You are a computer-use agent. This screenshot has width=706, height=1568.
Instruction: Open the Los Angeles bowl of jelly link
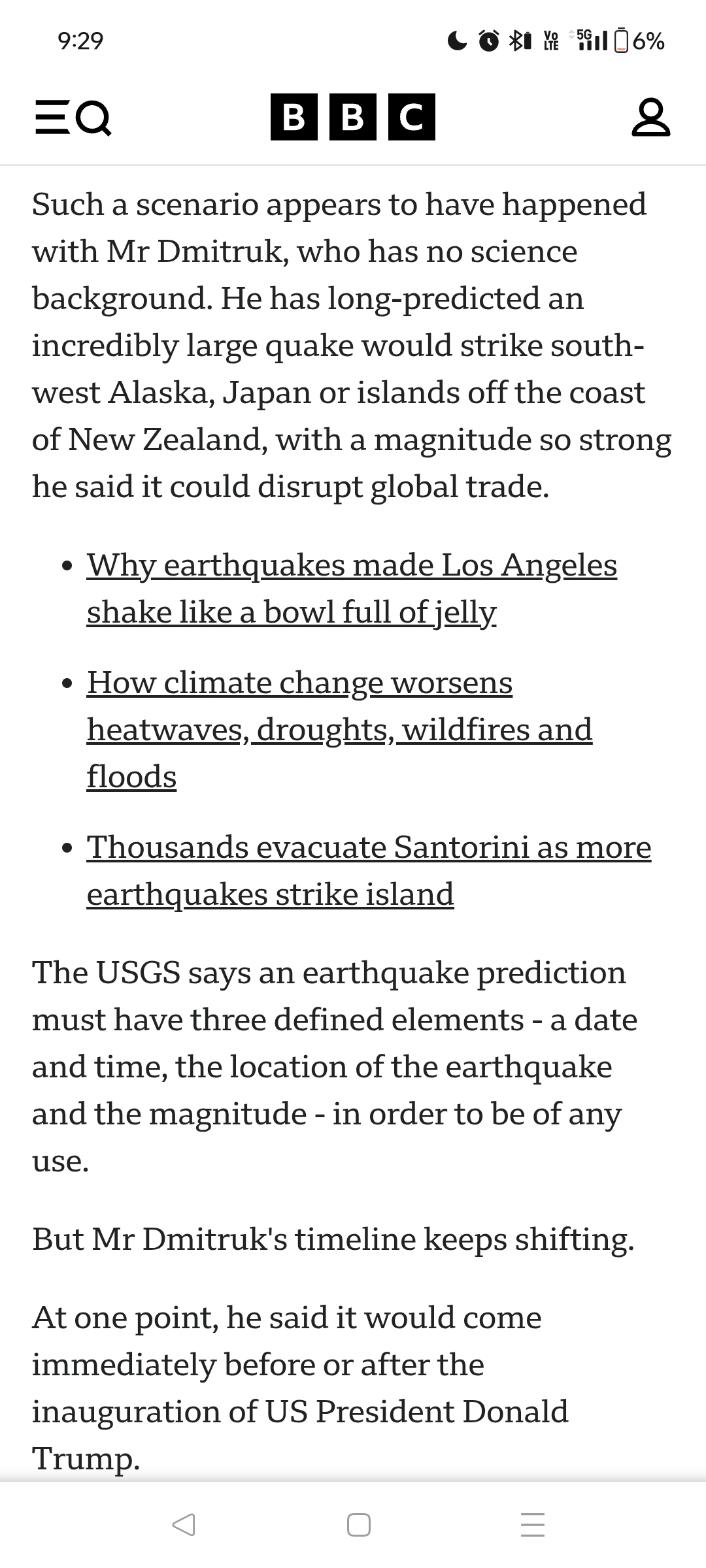[x=352, y=588]
